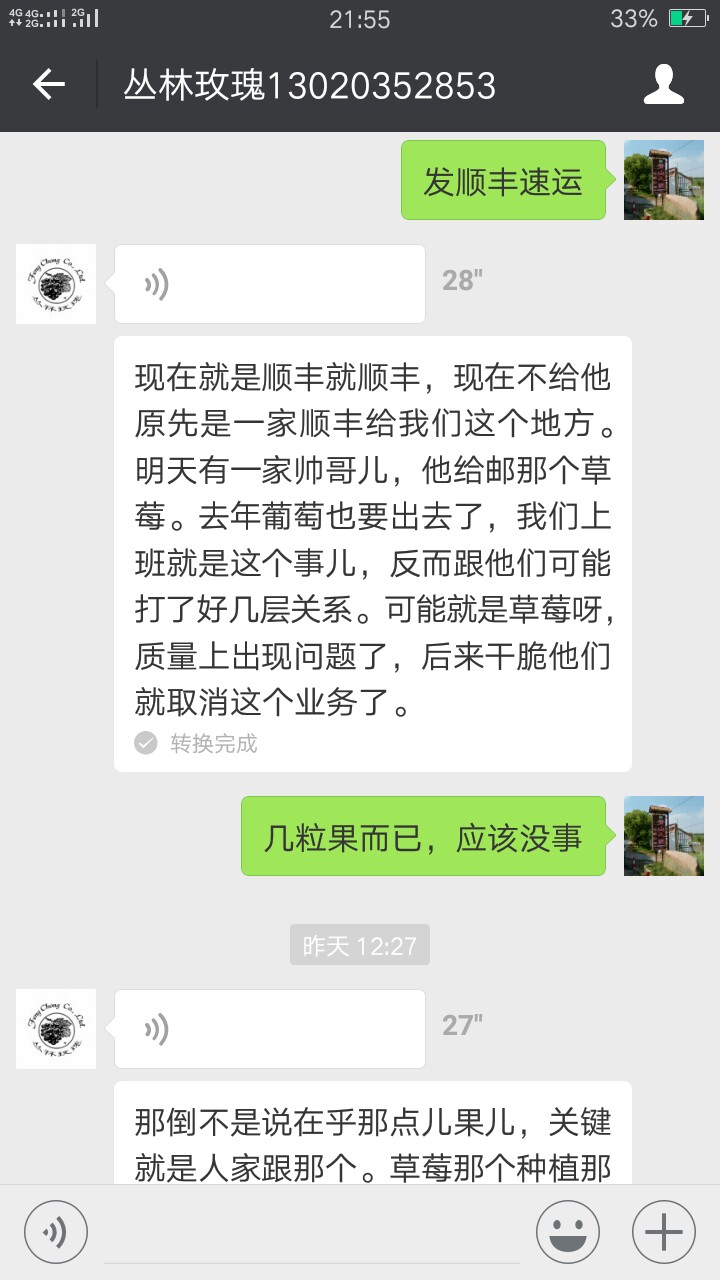
Task: Go back from the chat
Action: pos(48,85)
